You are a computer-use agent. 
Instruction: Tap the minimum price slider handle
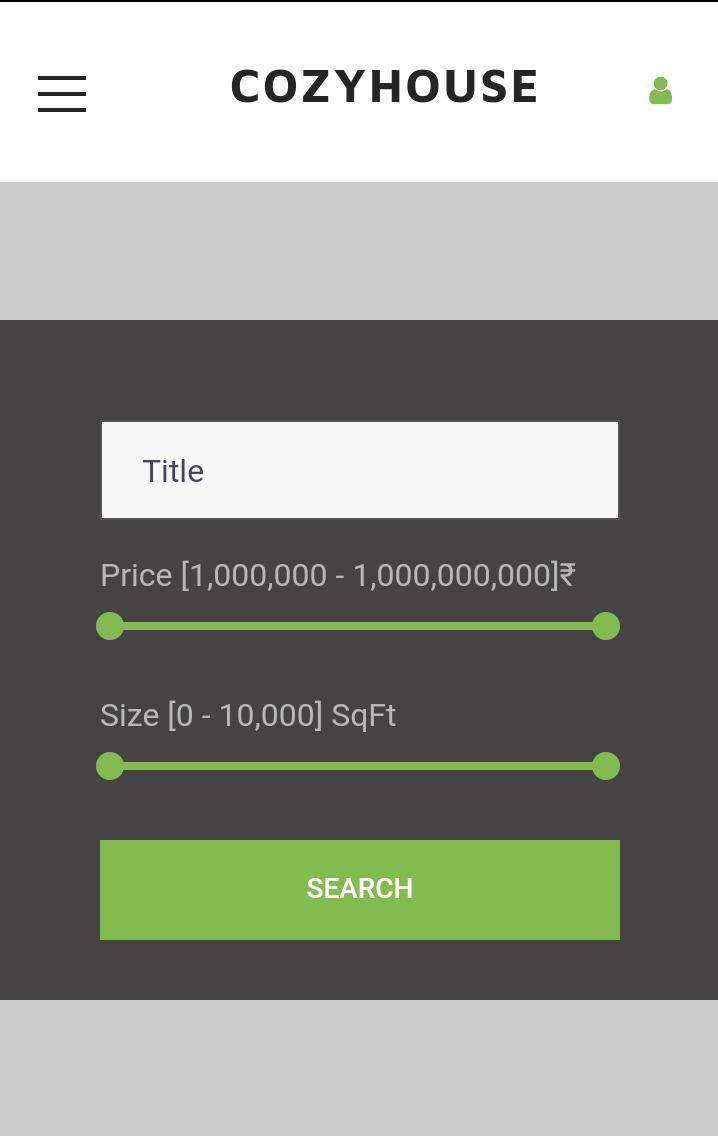[x=110, y=626]
